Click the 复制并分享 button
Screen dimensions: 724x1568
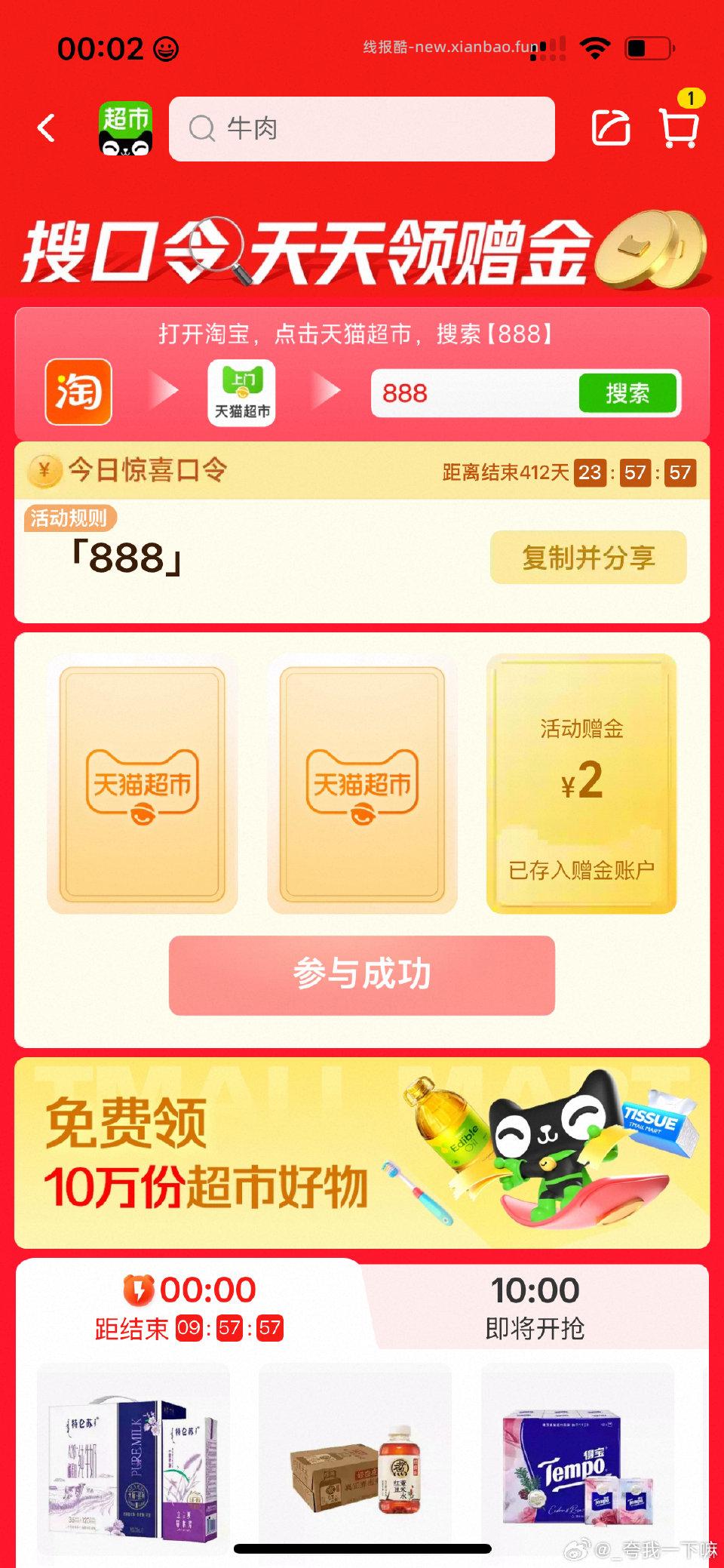[589, 558]
